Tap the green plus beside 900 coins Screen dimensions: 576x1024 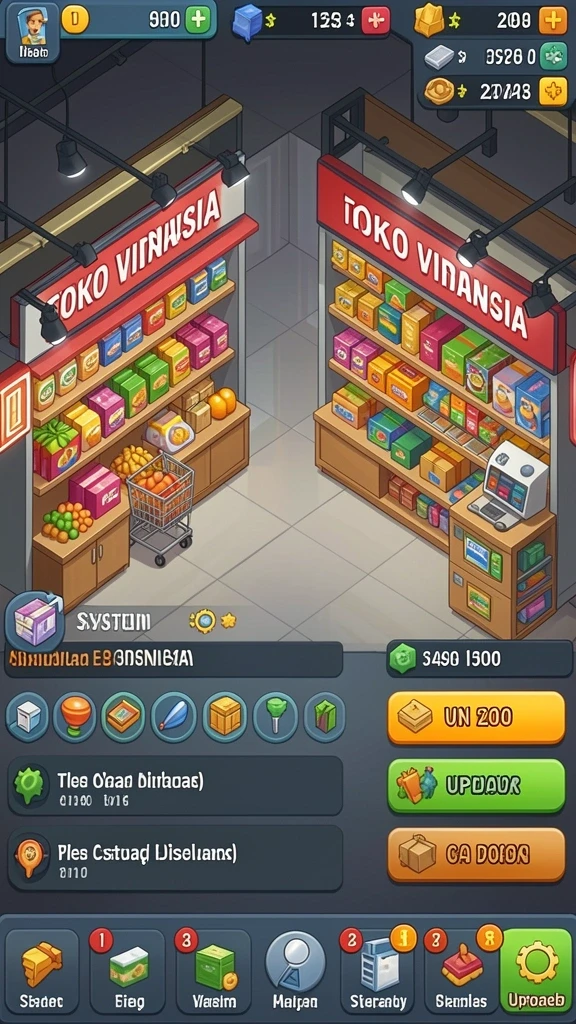pos(198,20)
